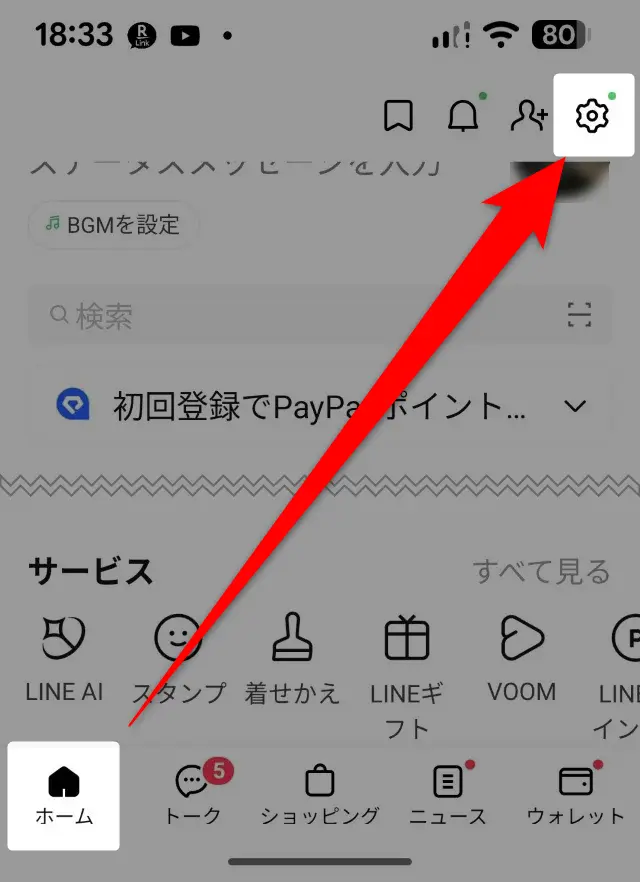This screenshot has height=882, width=640.
Task: Open the settings gear
Action: click(592, 116)
